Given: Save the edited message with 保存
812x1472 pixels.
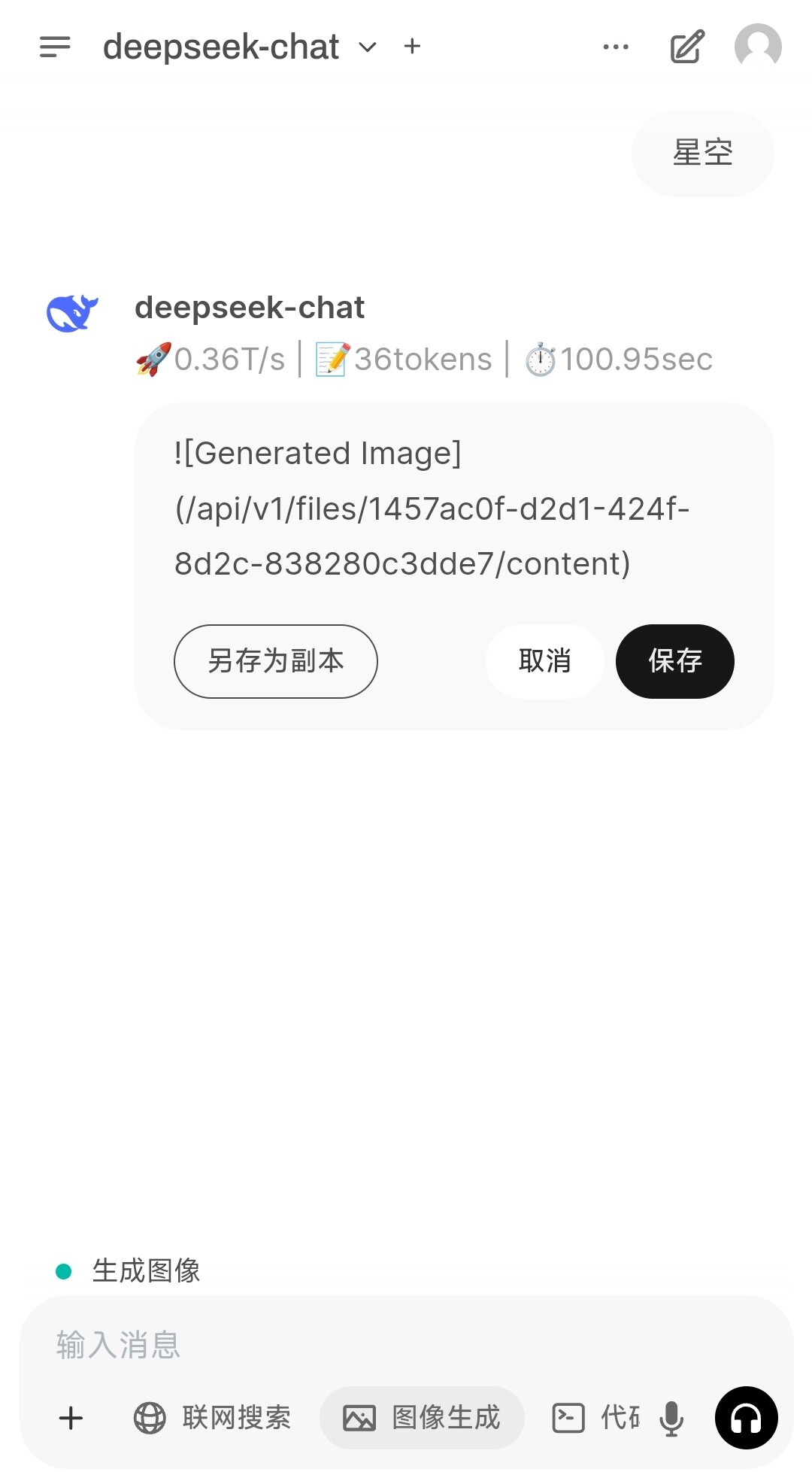Looking at the screenshot, I should tap(675, 661).
